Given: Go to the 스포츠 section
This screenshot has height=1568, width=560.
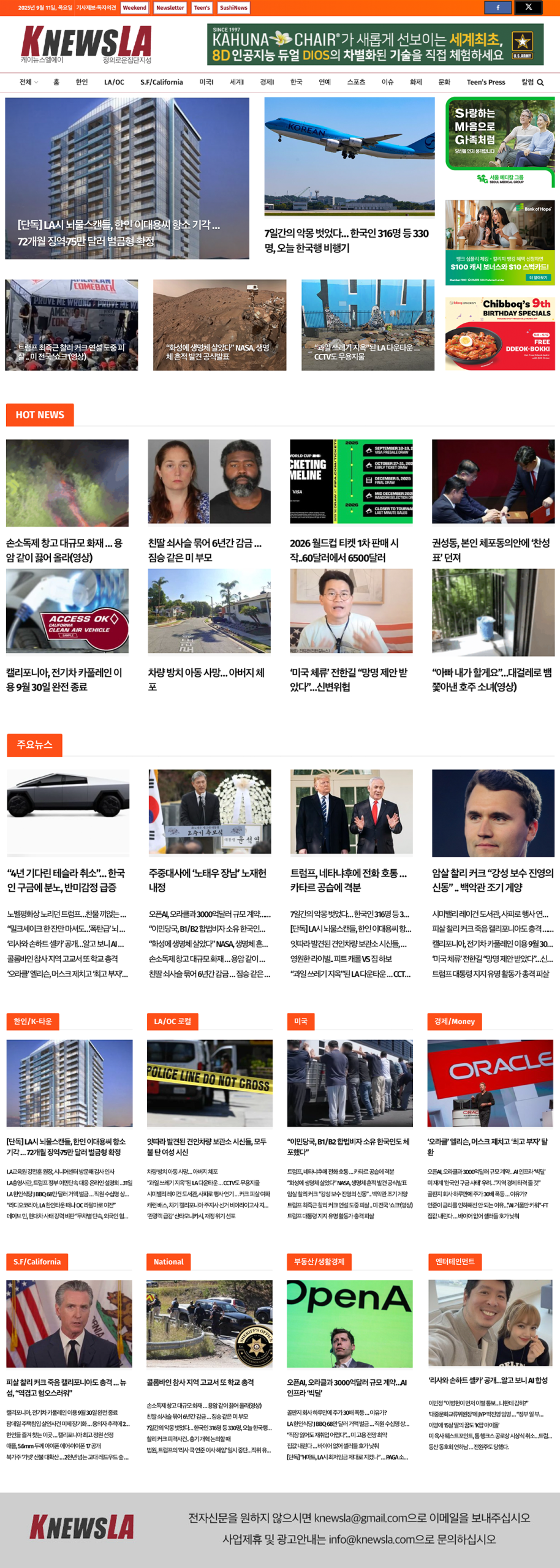Looking at the screenshot, I should [x=355, y=82].
